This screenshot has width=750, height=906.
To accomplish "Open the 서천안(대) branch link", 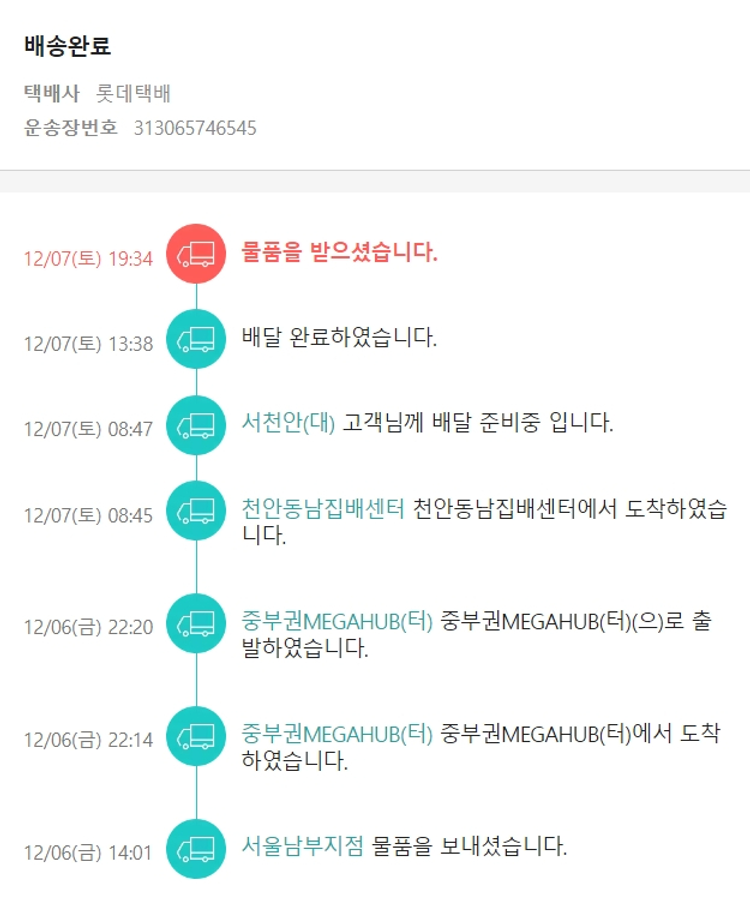I will (x=288, y=423).
